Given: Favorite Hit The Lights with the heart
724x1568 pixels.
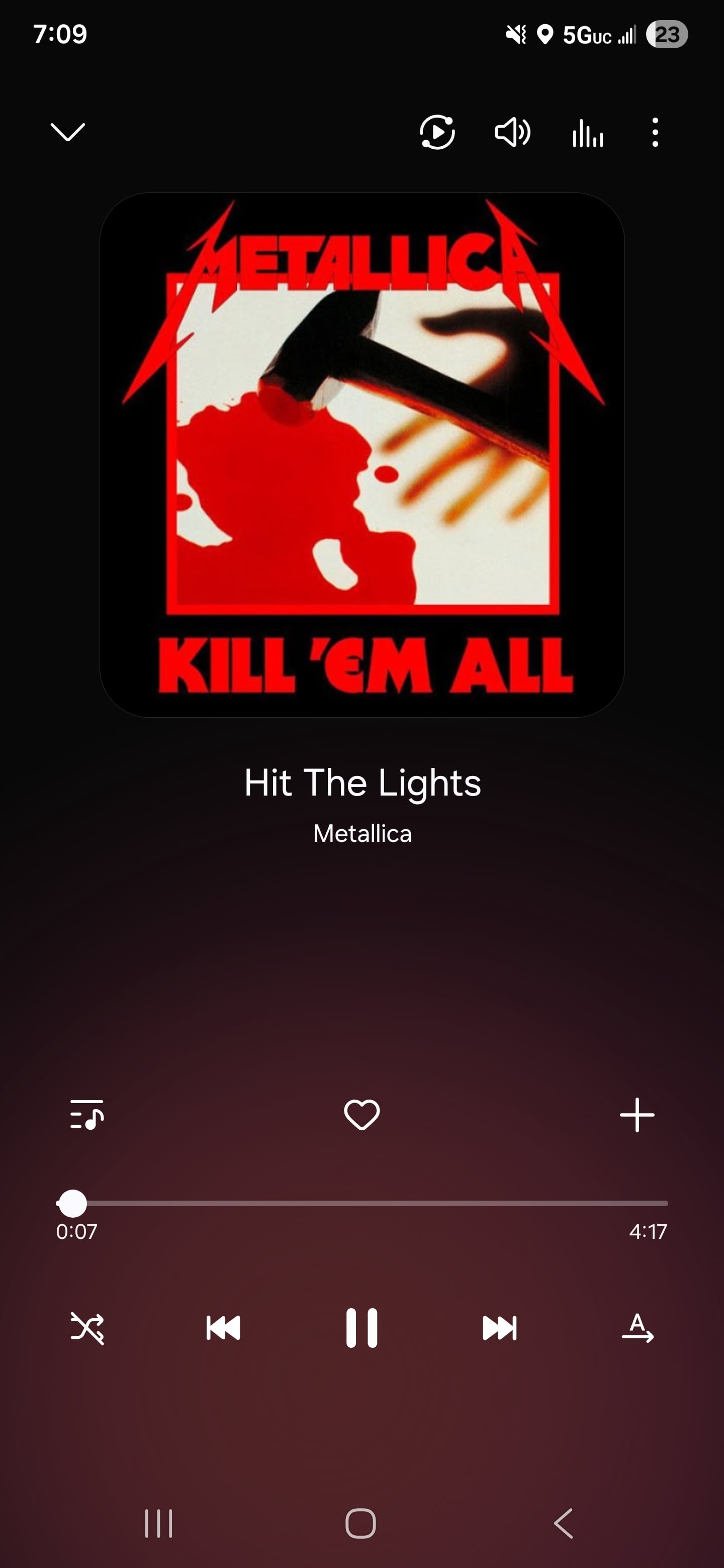Looking at the screenshot, I should point(361,1115).
